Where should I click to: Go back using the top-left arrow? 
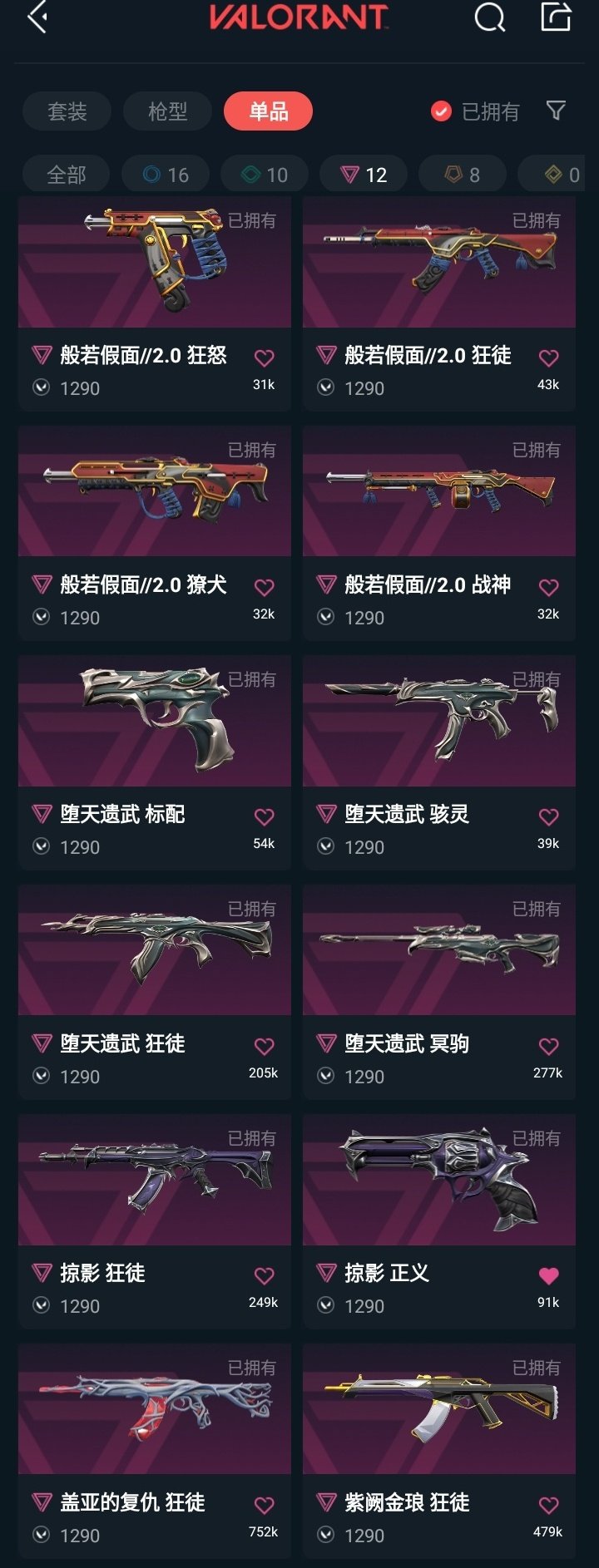37,17
